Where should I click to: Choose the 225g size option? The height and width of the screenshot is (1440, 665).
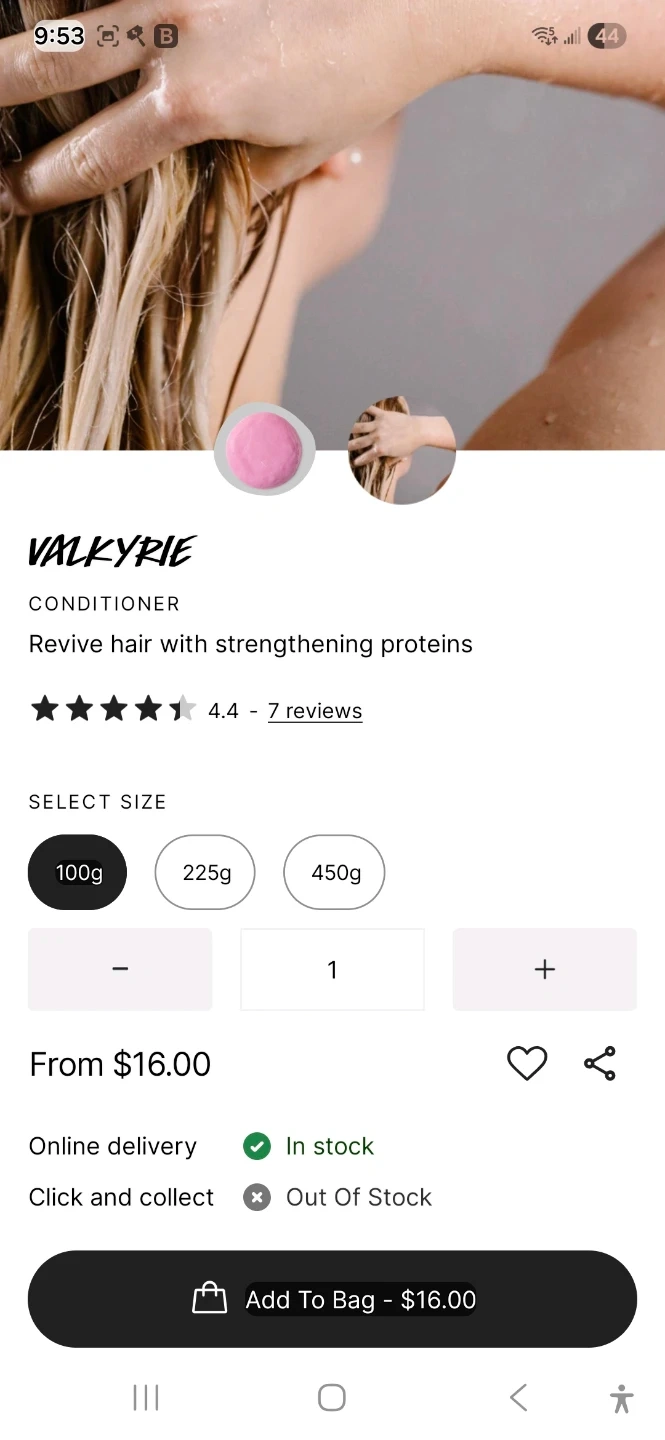coord(205,872)
